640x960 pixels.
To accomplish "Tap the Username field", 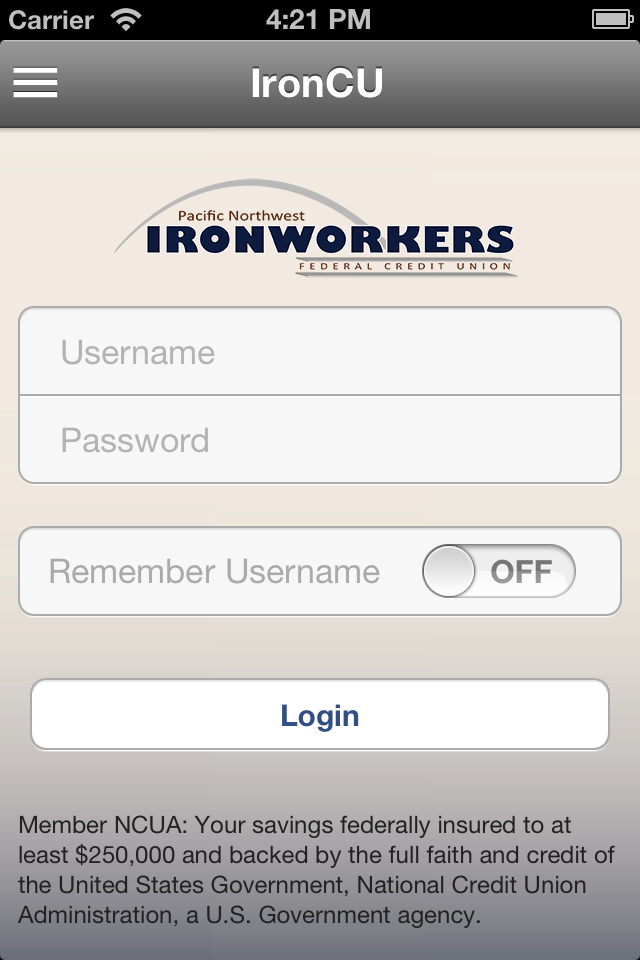I will point(320,352).
